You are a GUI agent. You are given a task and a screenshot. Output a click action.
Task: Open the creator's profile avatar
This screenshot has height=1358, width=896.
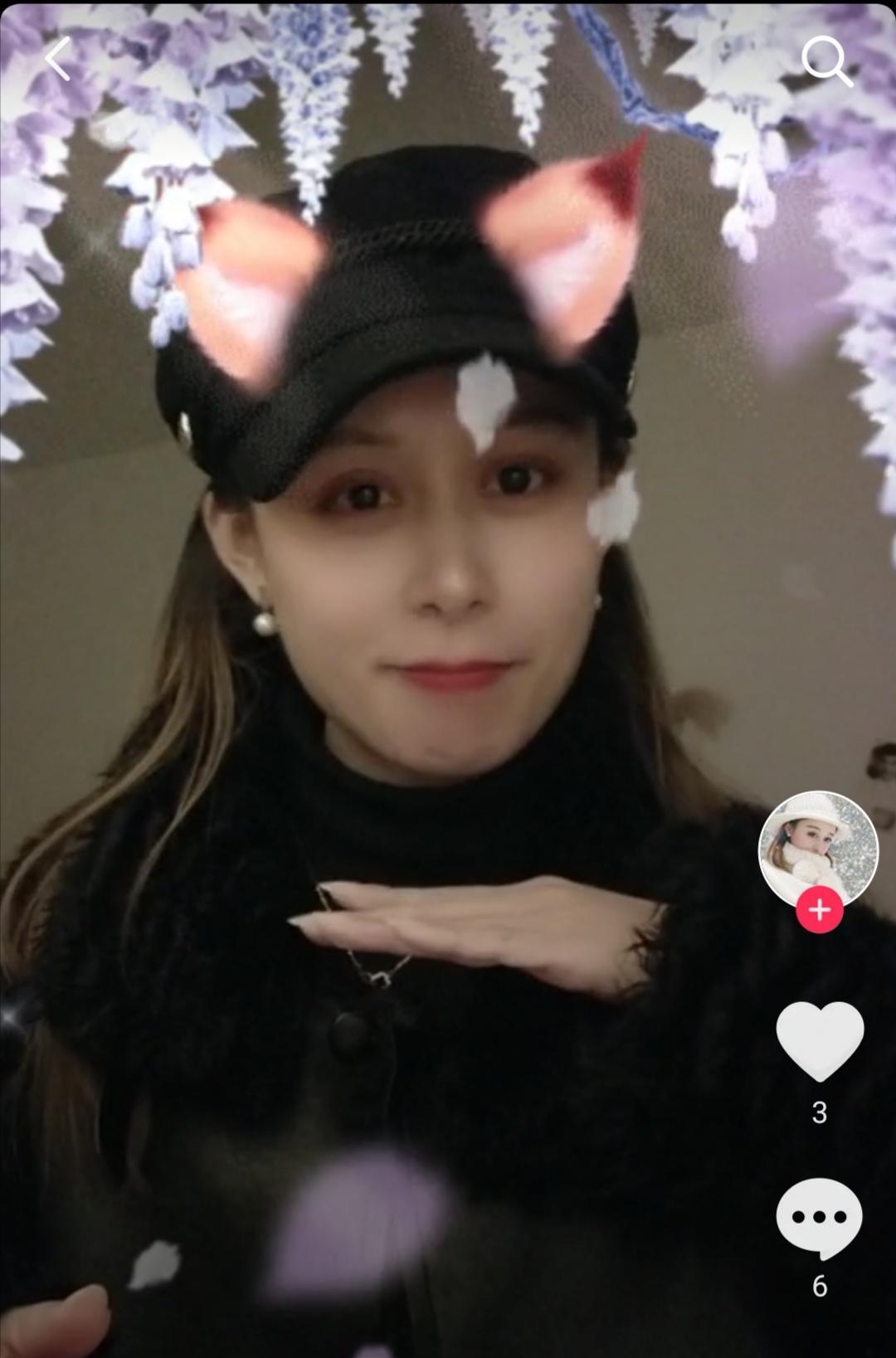coord(818,848)
